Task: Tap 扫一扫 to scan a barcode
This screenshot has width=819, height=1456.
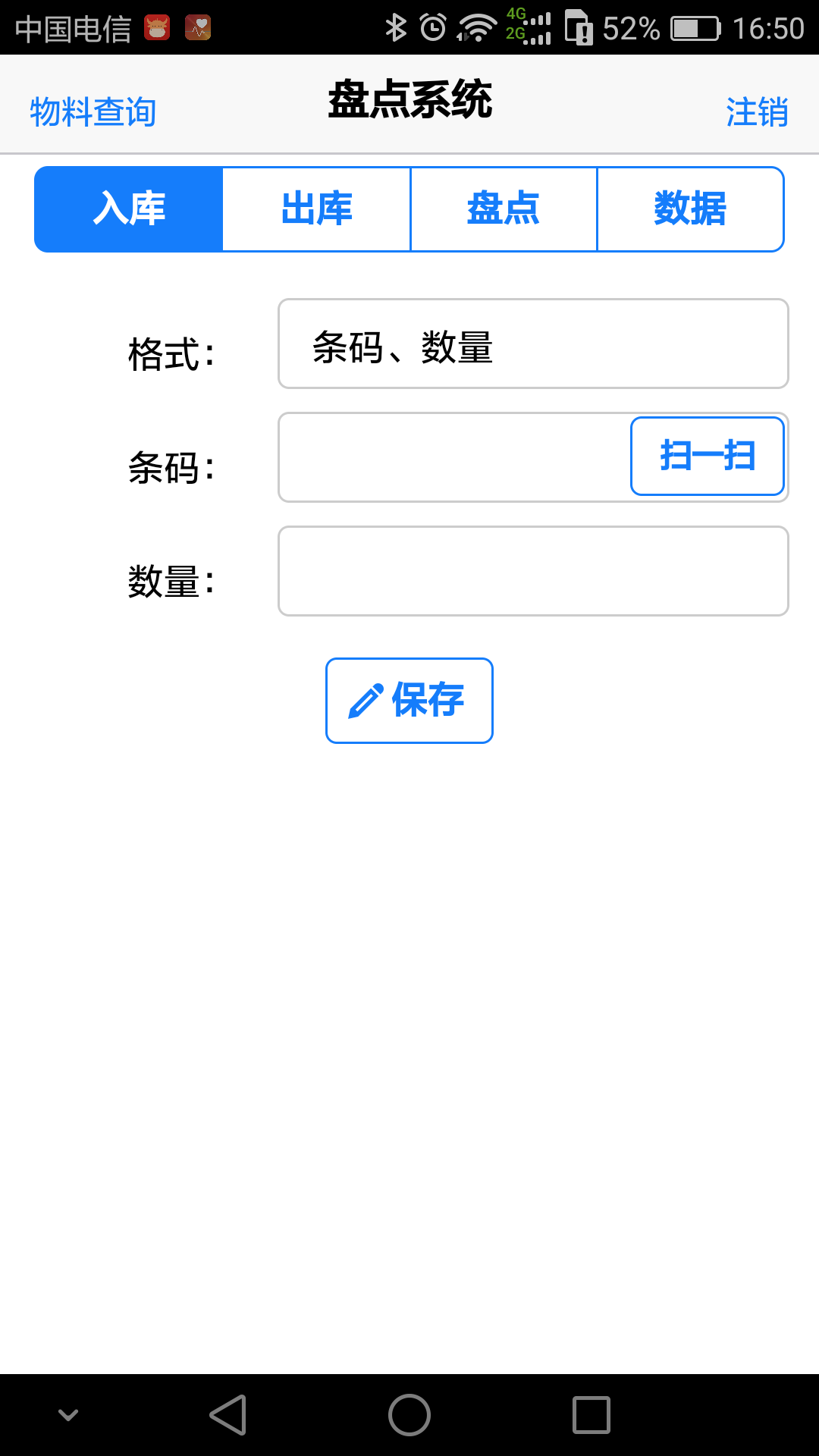Action: click(x=708, y=456)
